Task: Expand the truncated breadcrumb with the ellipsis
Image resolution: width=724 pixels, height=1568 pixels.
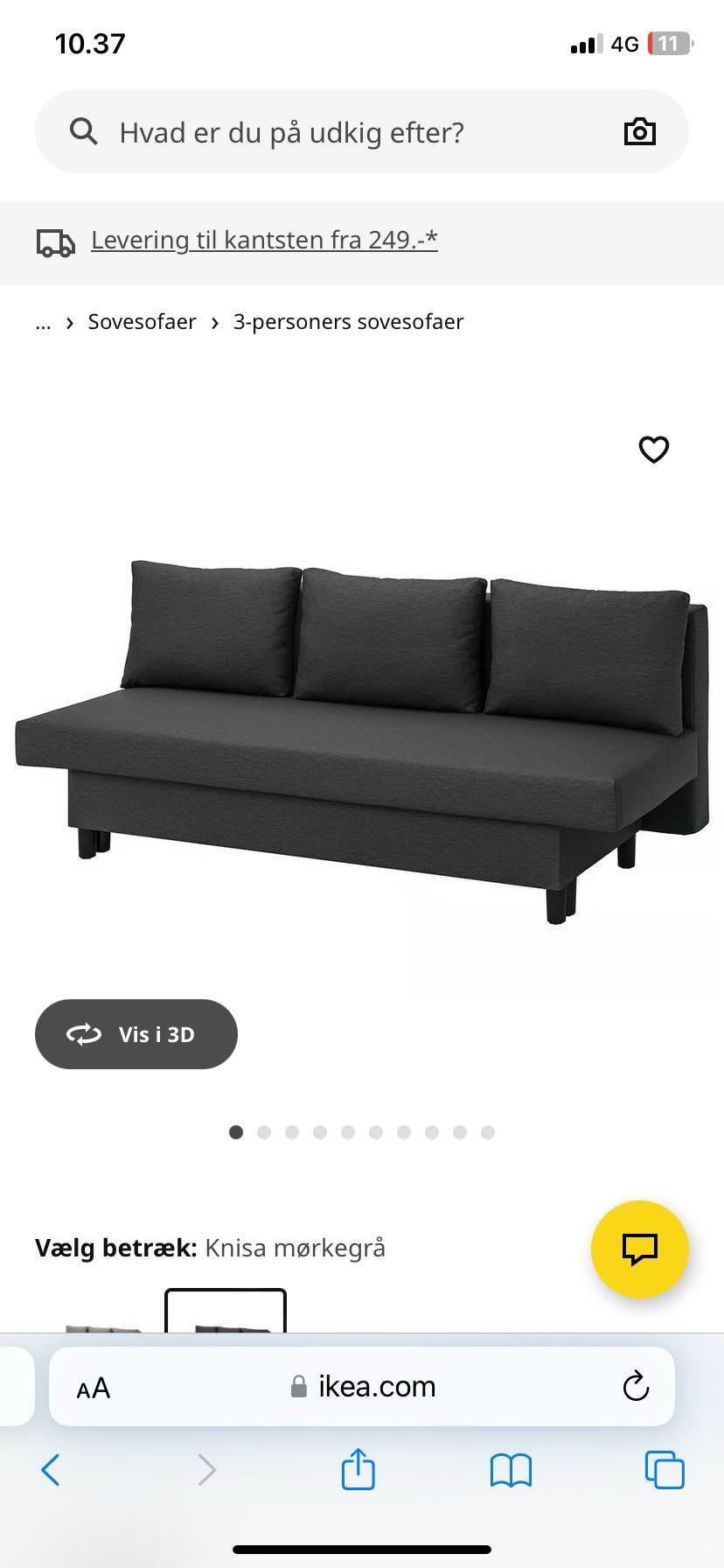Action: [43, 322]
